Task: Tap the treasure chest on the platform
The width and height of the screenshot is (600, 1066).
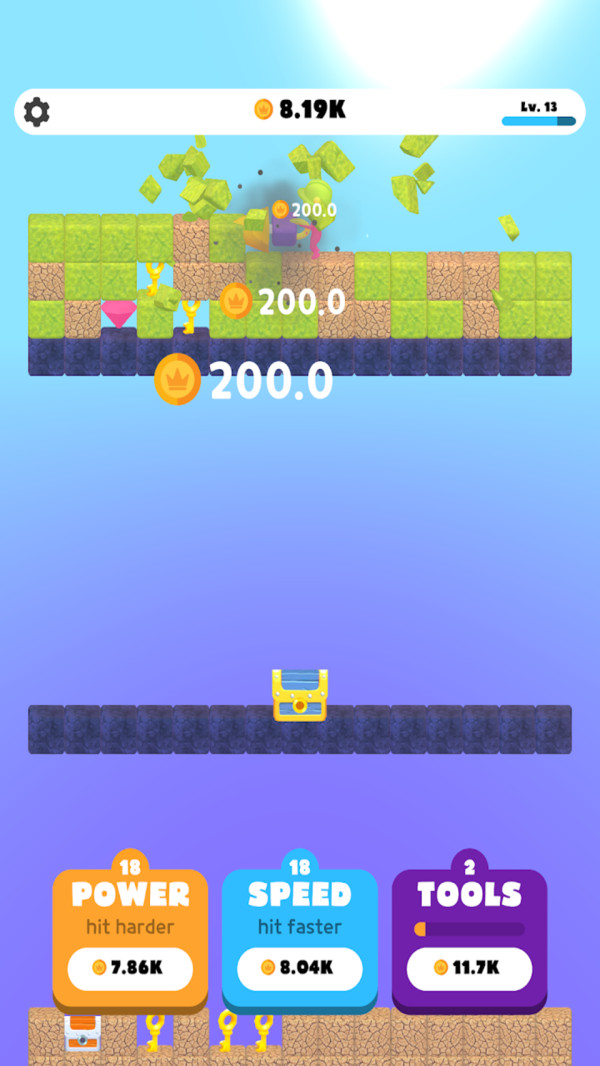Action: (299, 695)
